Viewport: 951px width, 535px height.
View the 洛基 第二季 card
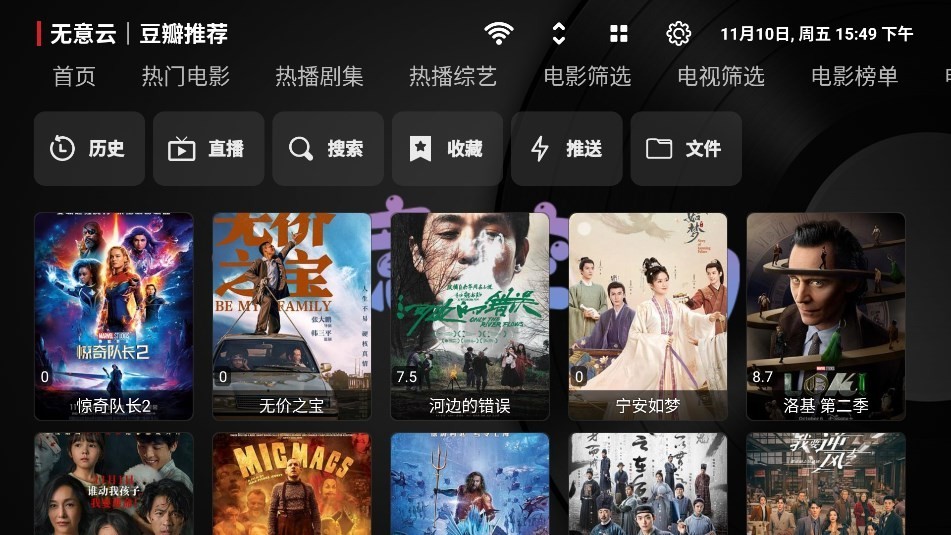(826, 315)
